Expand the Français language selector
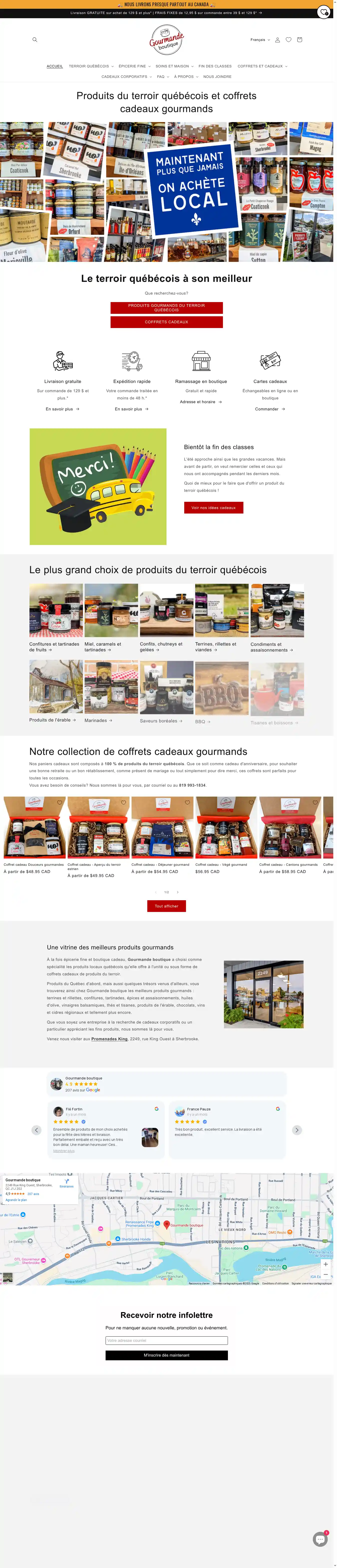The height and width of the screenshot is (1568, 337). click(260, 39)
